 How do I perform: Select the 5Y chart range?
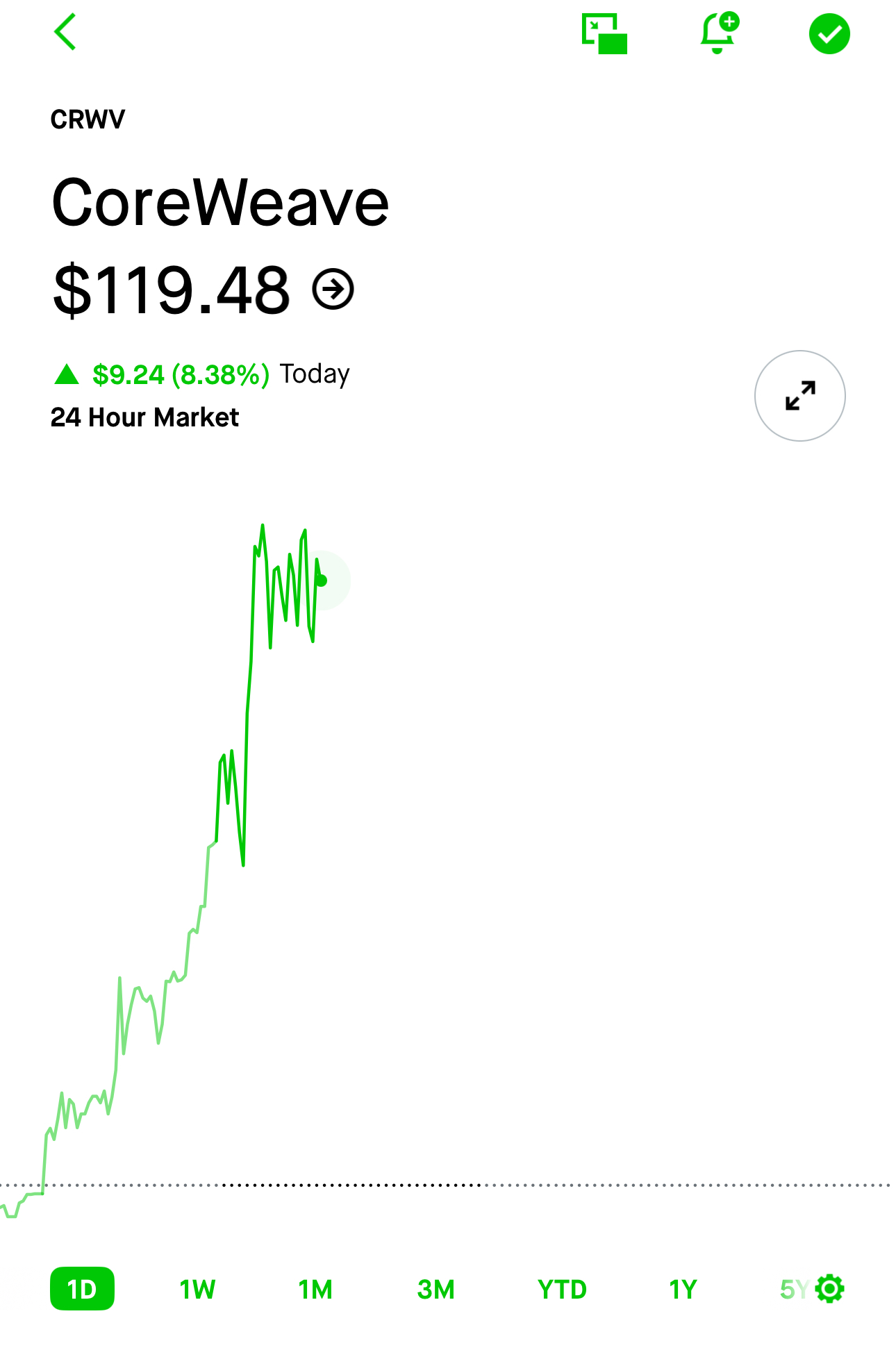793,1290
